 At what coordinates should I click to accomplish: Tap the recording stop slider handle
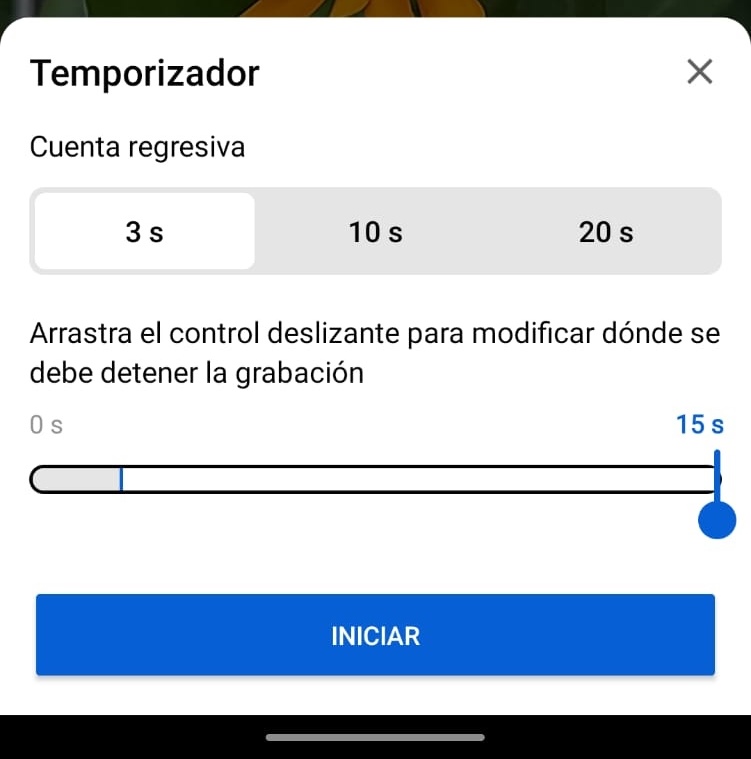[717, 519]
